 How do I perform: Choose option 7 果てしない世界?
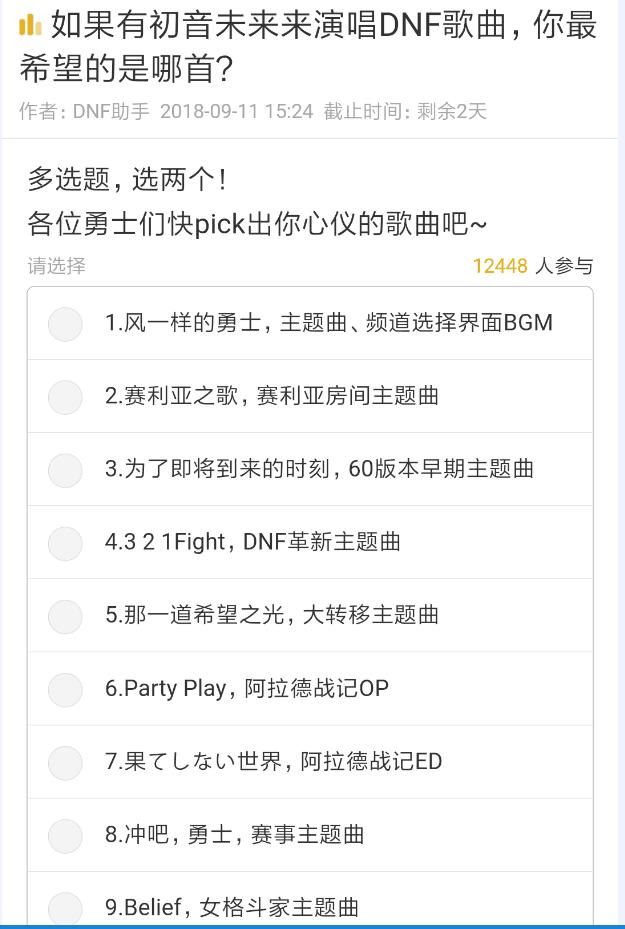coord(65,762)
